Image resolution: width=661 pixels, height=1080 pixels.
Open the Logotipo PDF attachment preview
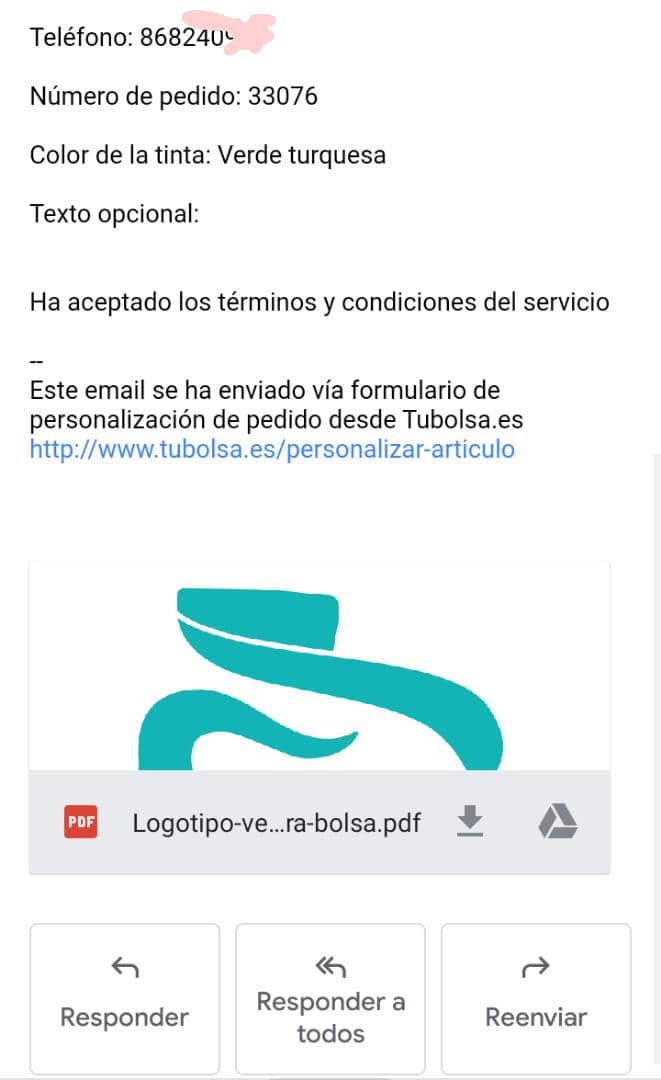point(319,666)
